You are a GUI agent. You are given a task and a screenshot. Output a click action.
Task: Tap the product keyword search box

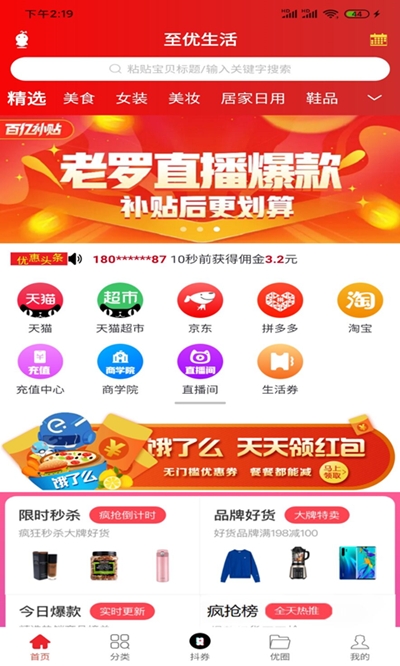200,69
